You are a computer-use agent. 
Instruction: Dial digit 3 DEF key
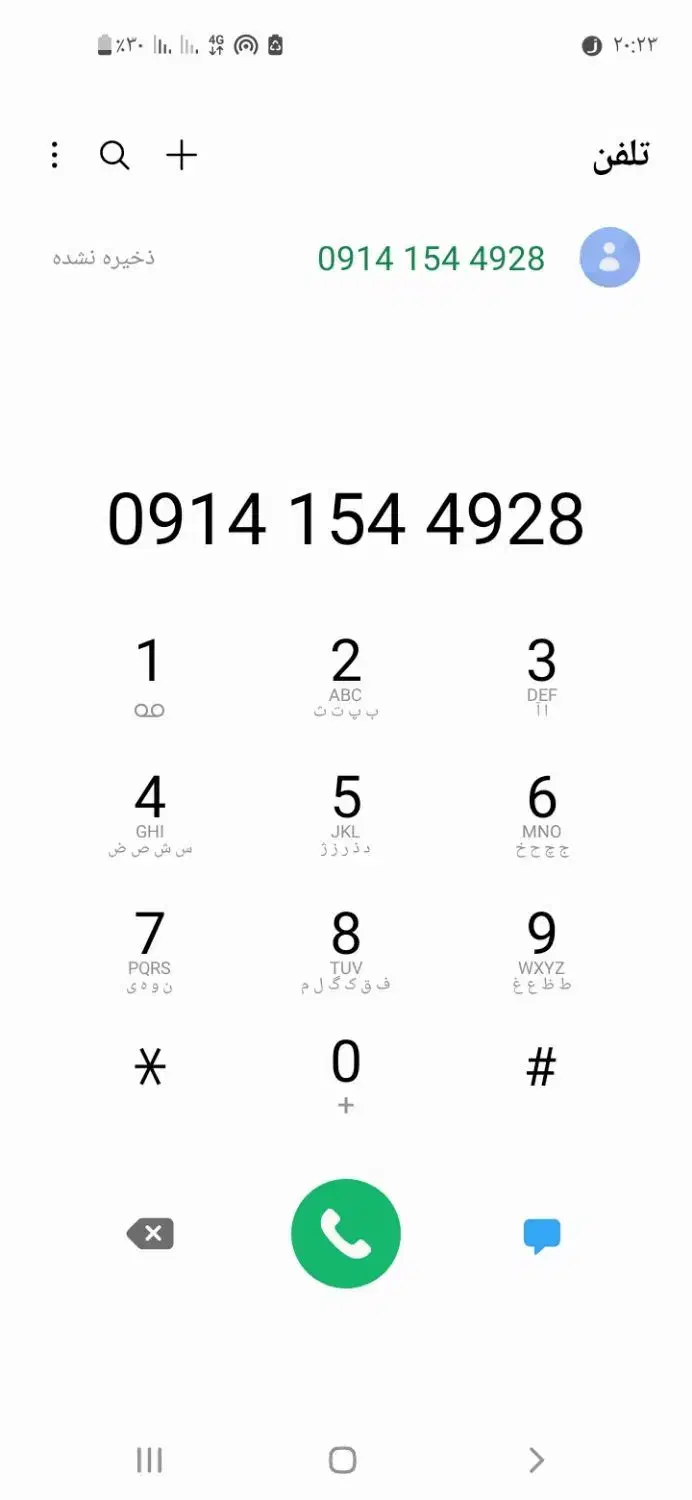[x=541, y=677]
